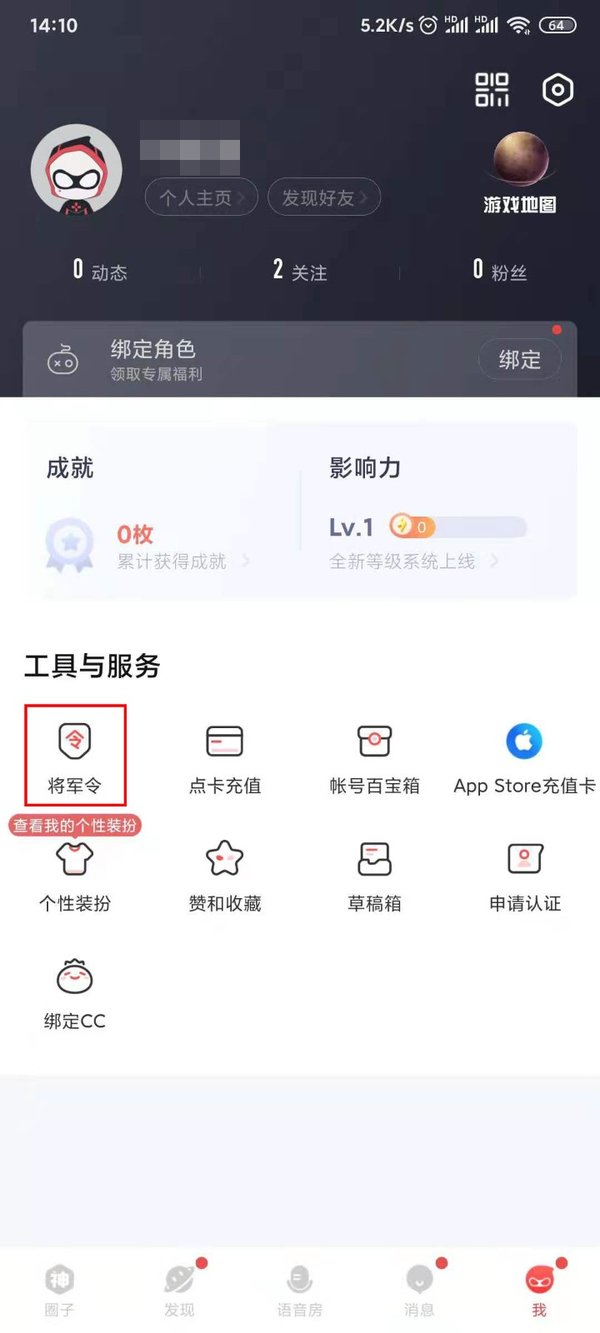Open 赞和收藏
The image size is (600, 1333).
click(x=225, y=874)
